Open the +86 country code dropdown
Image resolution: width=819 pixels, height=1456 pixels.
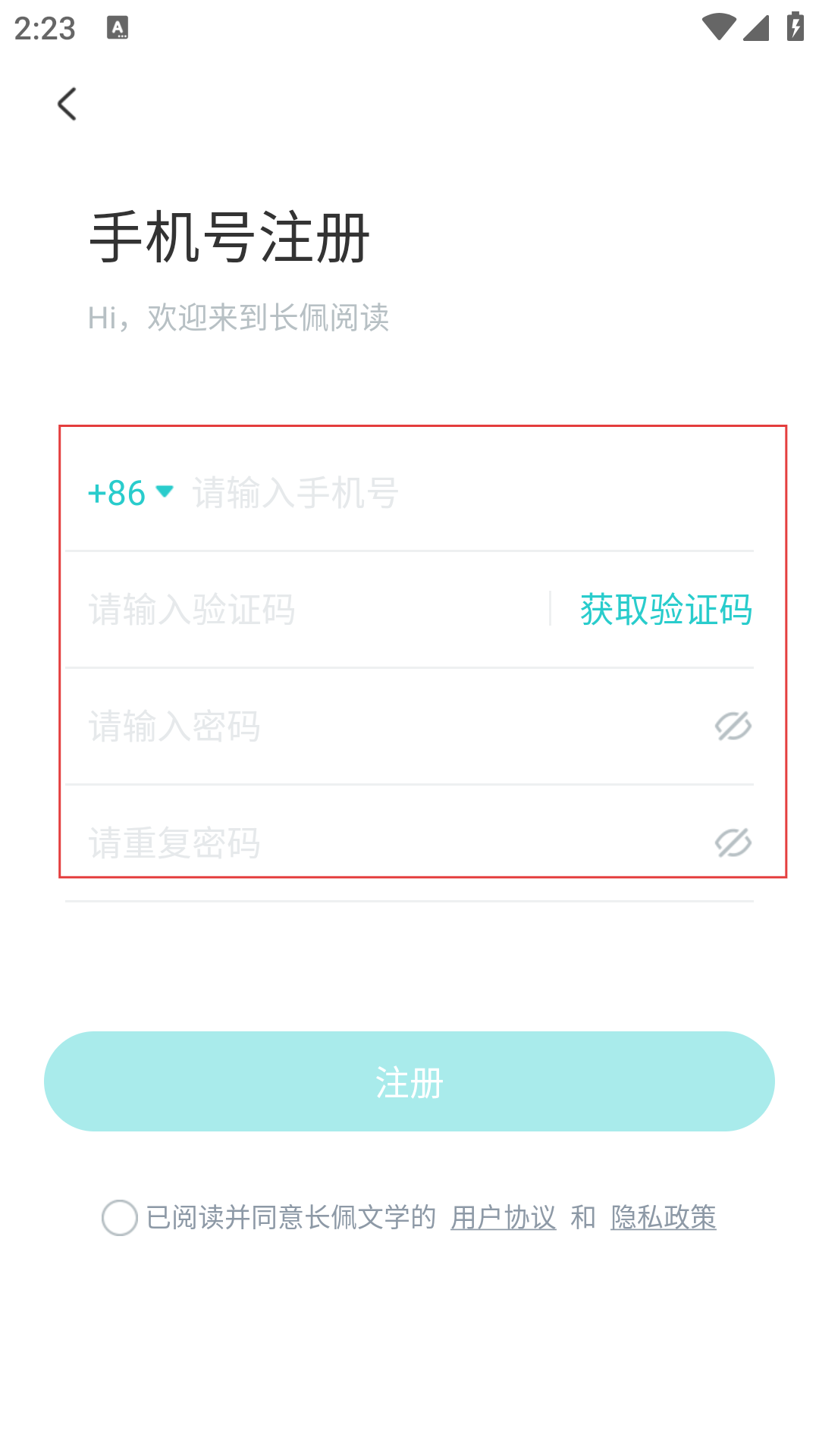click(130, 493)
